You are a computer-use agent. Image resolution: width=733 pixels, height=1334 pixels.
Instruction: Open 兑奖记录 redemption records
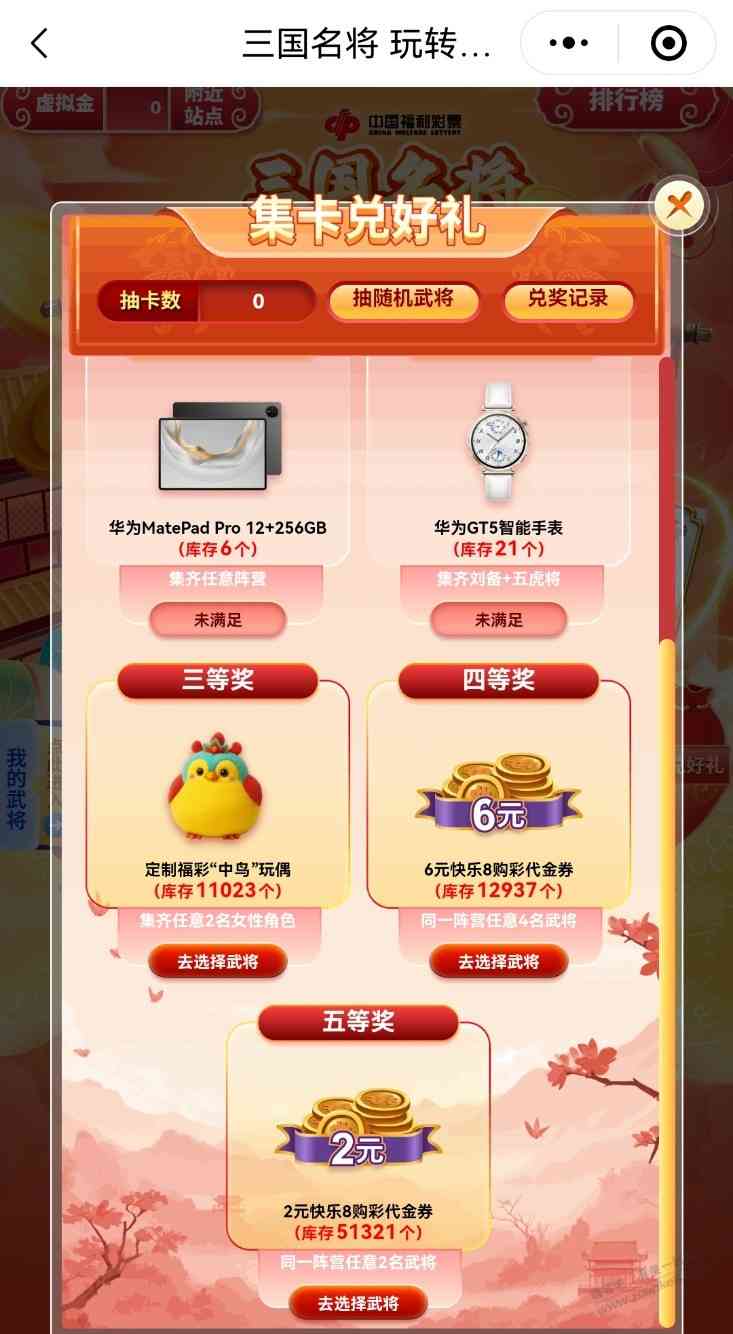pyautogui.click(x=568, y=299)
